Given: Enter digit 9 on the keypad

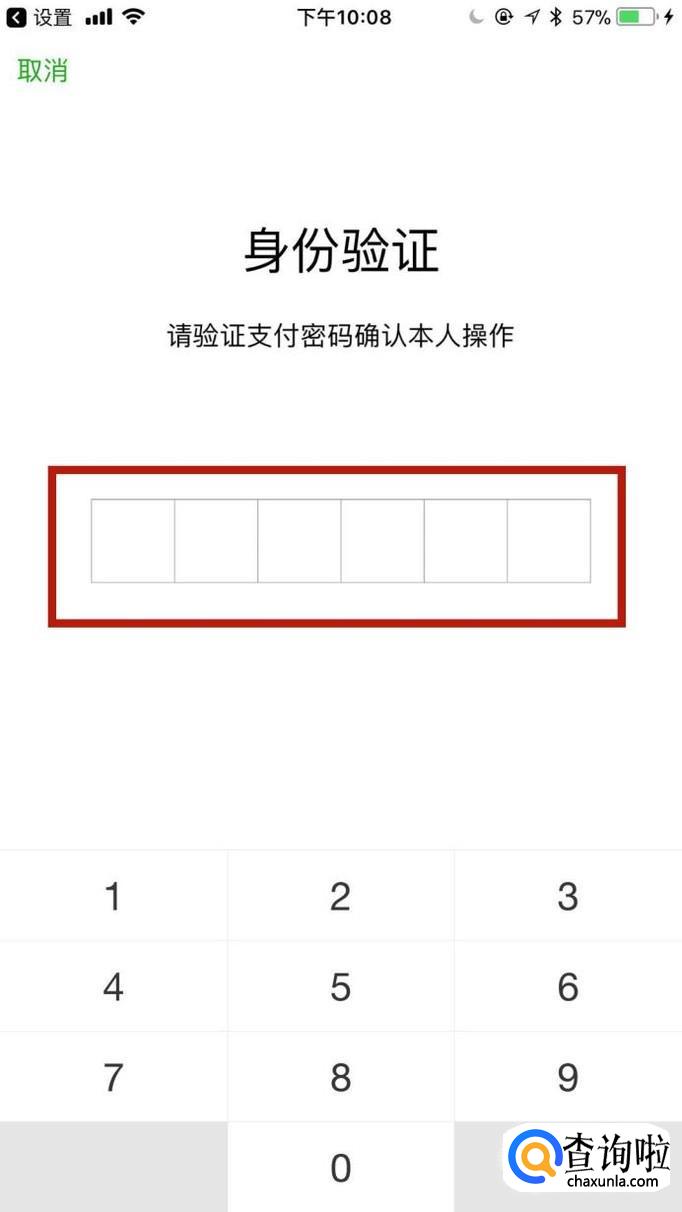Looking at the screenshot, I should (x=568, y=1077).
